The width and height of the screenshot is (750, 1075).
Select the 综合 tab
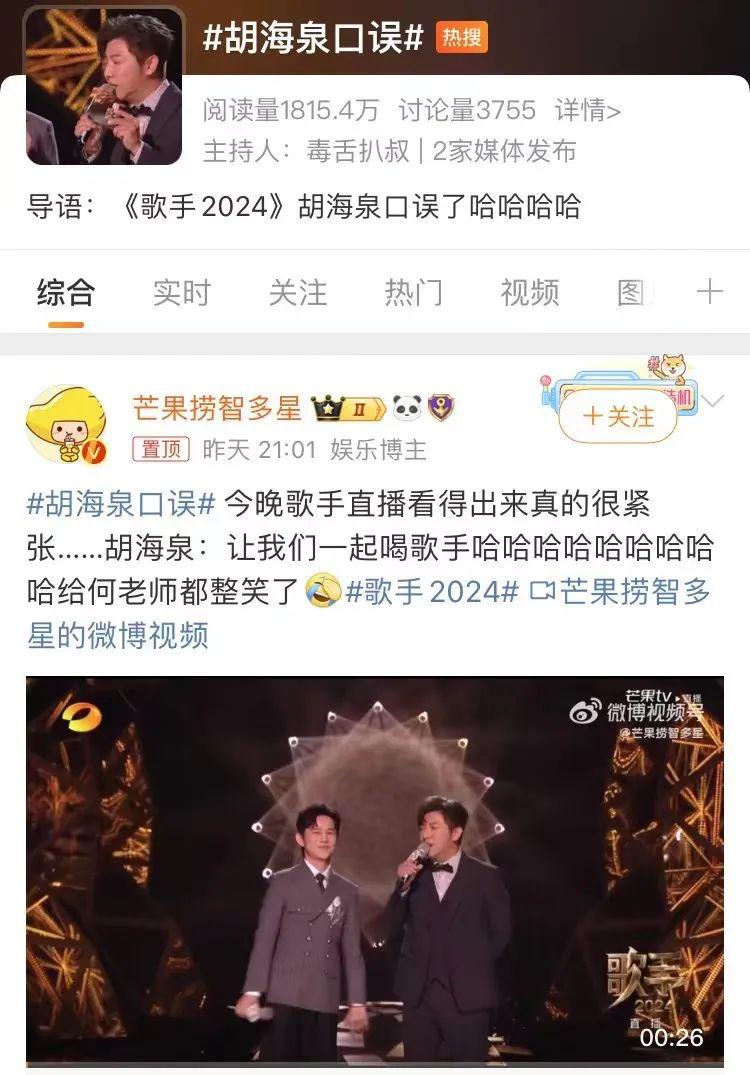[x=66, y=292]
